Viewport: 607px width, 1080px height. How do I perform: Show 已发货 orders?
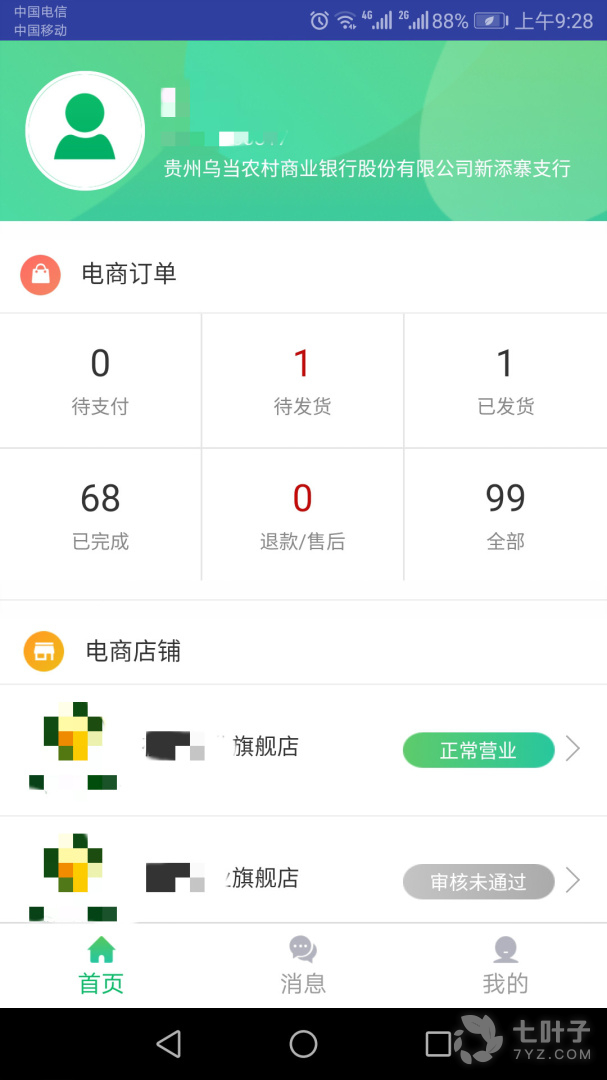click(505, 381)
